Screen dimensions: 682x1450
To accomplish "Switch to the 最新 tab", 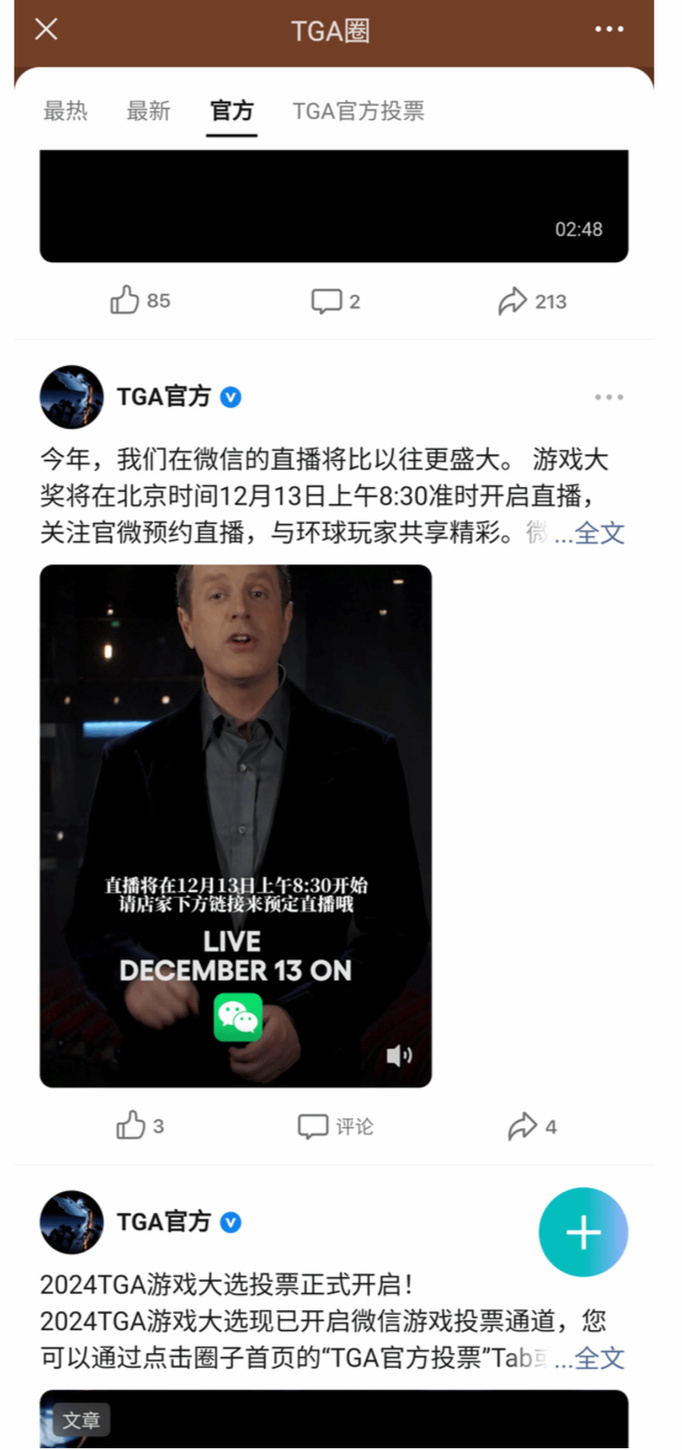I will [x=148, y=111].
